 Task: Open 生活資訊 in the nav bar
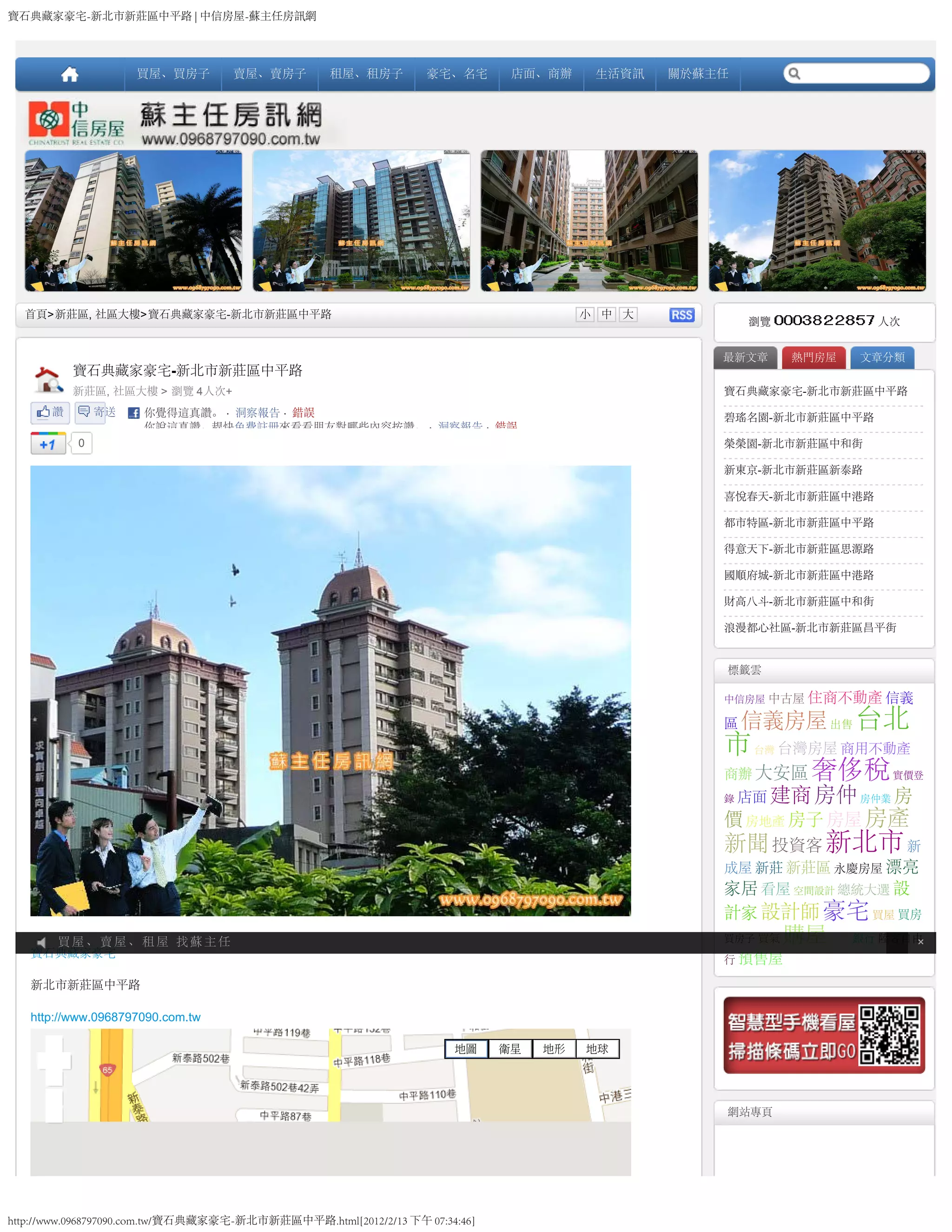click(x=619, y=74)
